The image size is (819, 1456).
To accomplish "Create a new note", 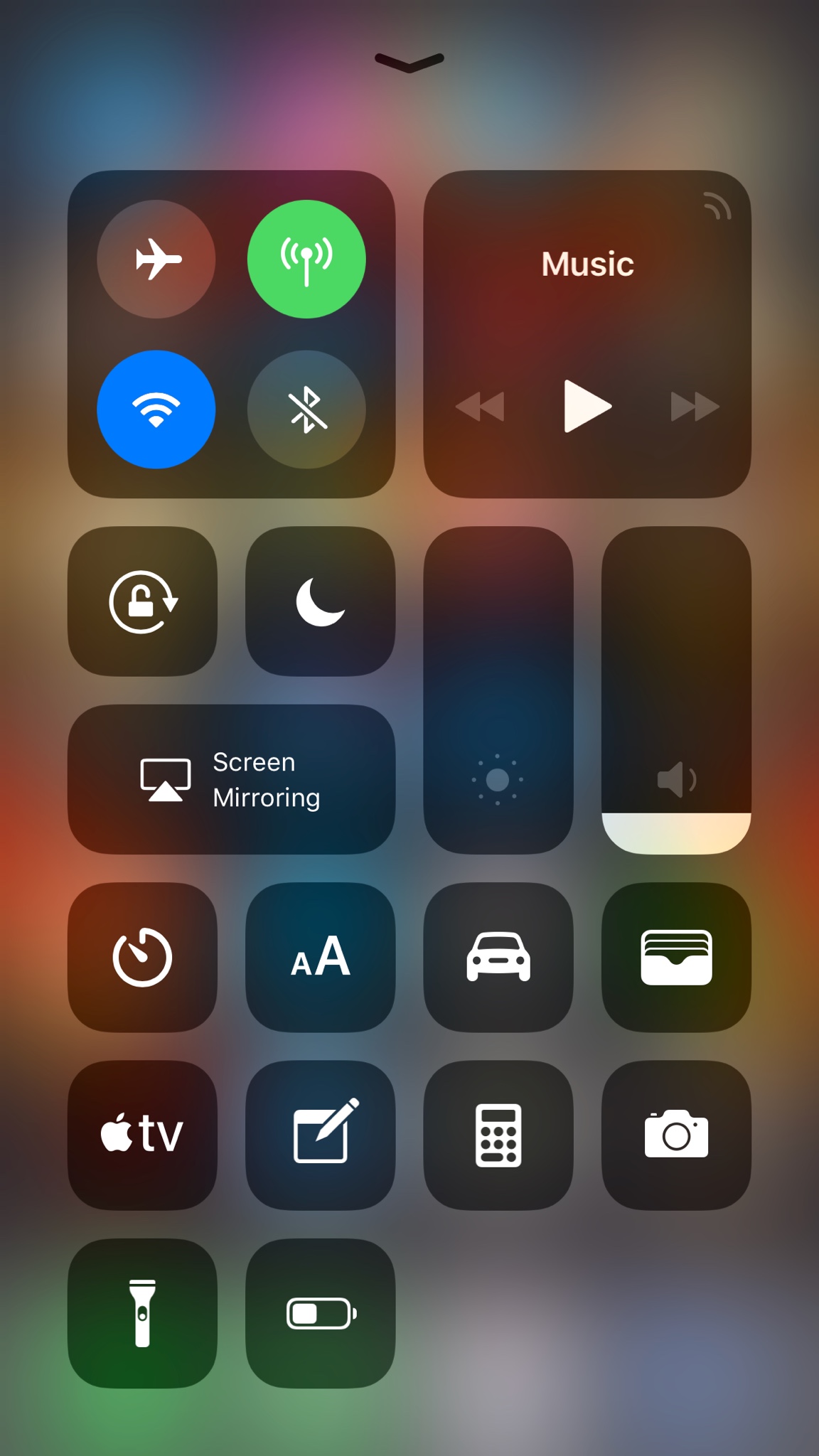I will click(x=320, y=1135).
